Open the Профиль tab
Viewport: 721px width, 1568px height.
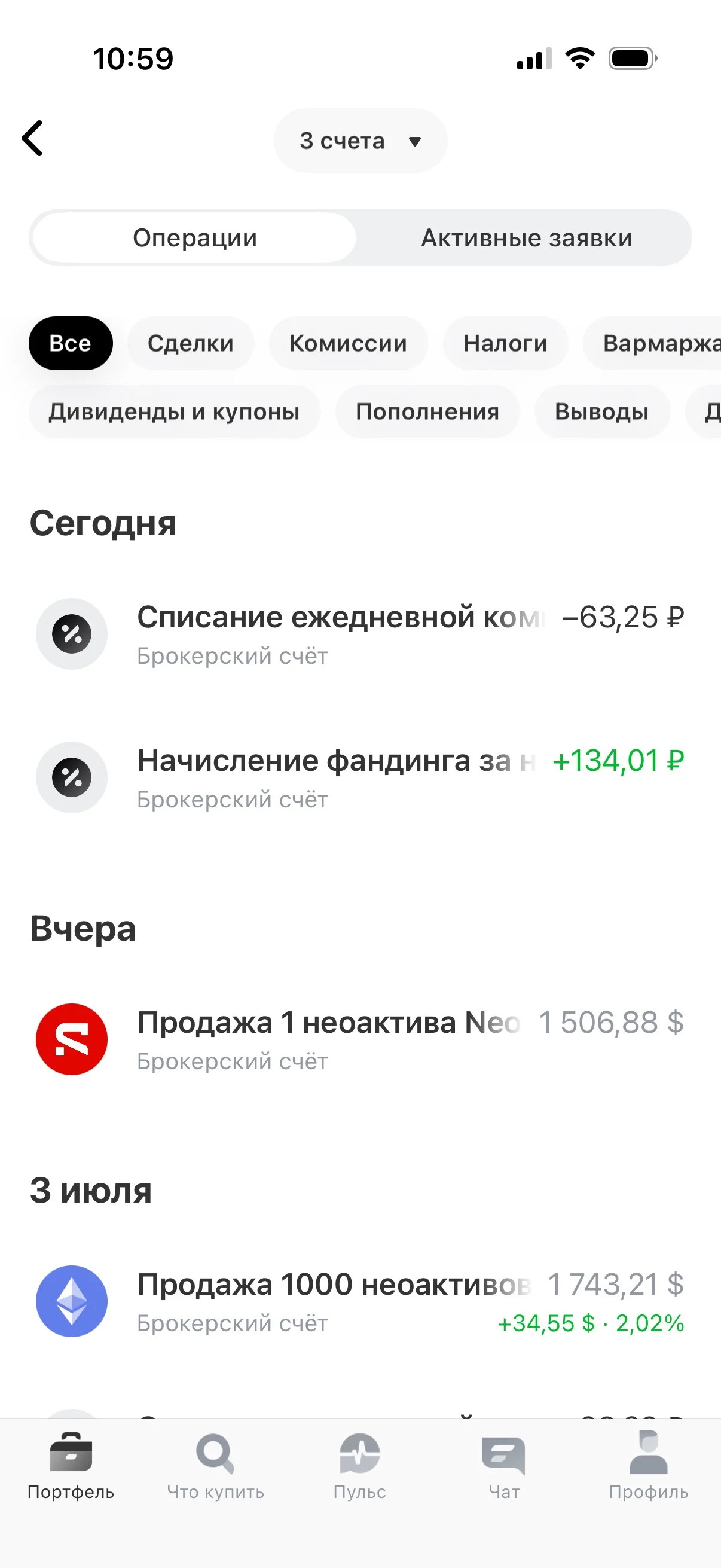point(649,1467)
